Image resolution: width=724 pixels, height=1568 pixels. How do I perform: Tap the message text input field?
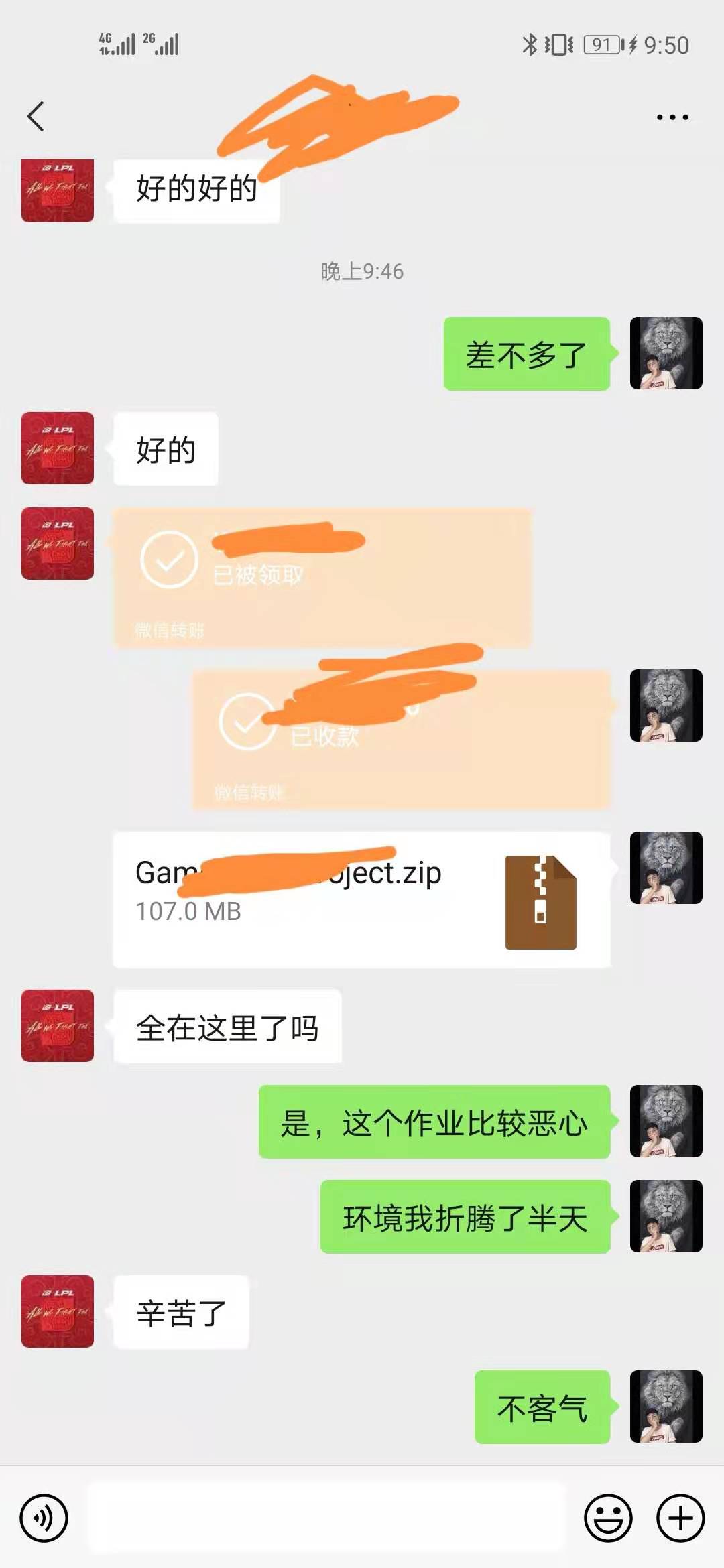(327, 1518)
